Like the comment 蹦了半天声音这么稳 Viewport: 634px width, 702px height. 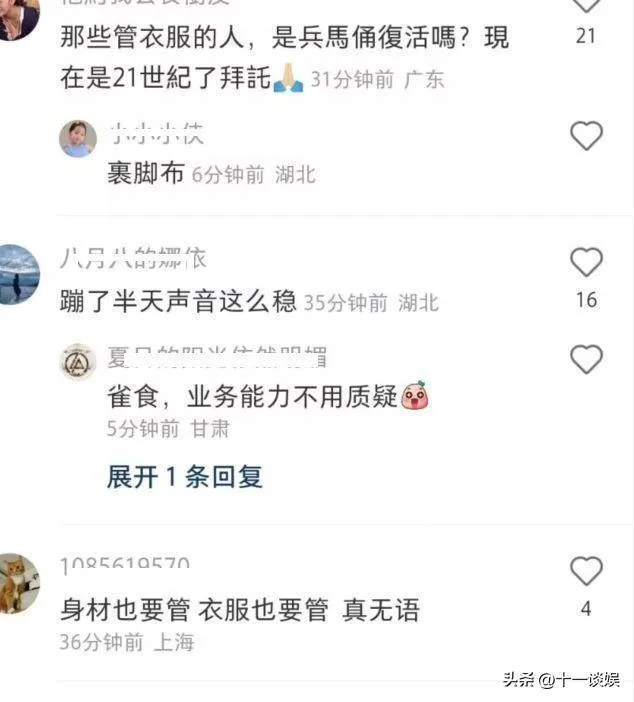click(x=586, y=262)
